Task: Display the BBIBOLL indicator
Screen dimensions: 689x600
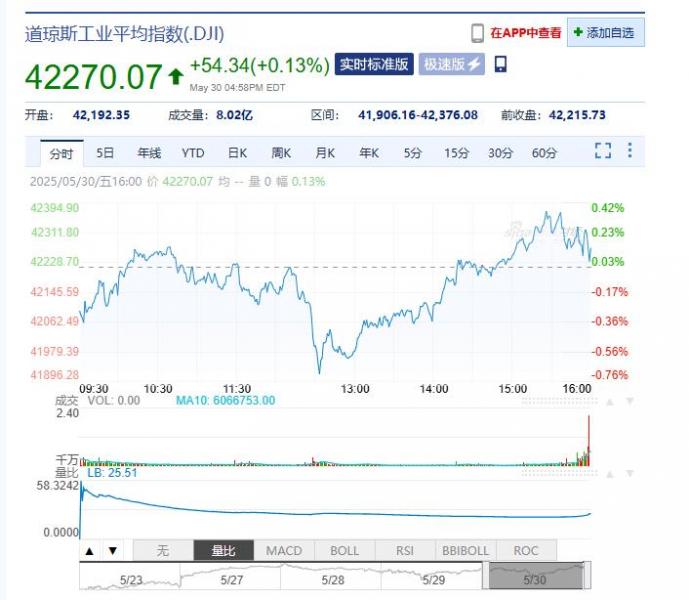Action: click(465, 551)
